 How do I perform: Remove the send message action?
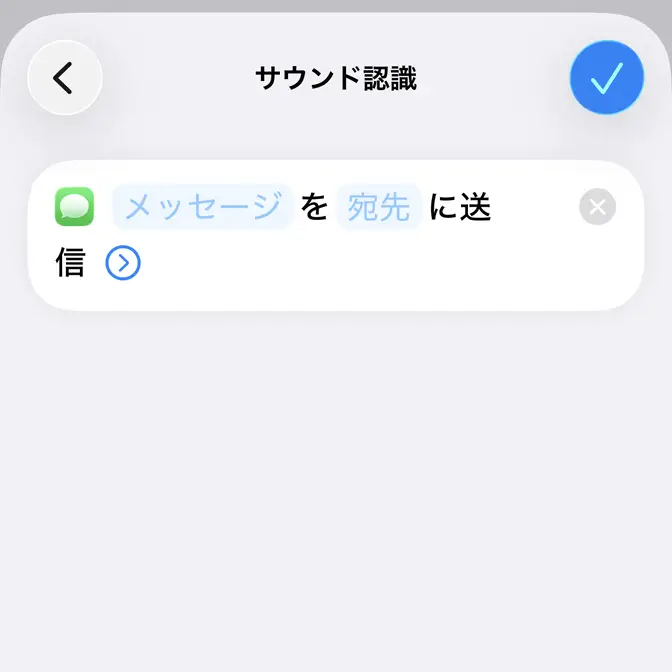pos(597,207)
